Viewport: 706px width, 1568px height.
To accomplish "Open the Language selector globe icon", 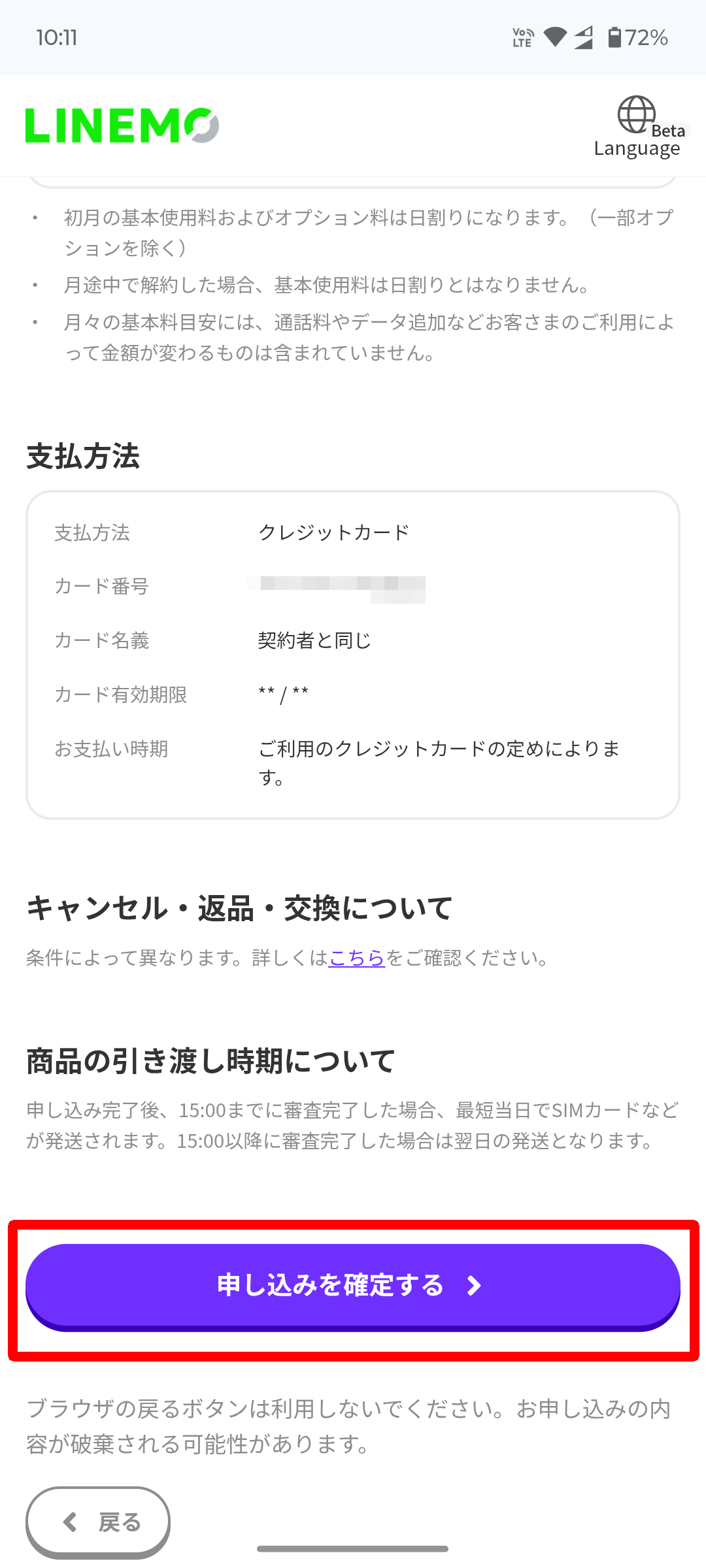I will tap(635, 114).
